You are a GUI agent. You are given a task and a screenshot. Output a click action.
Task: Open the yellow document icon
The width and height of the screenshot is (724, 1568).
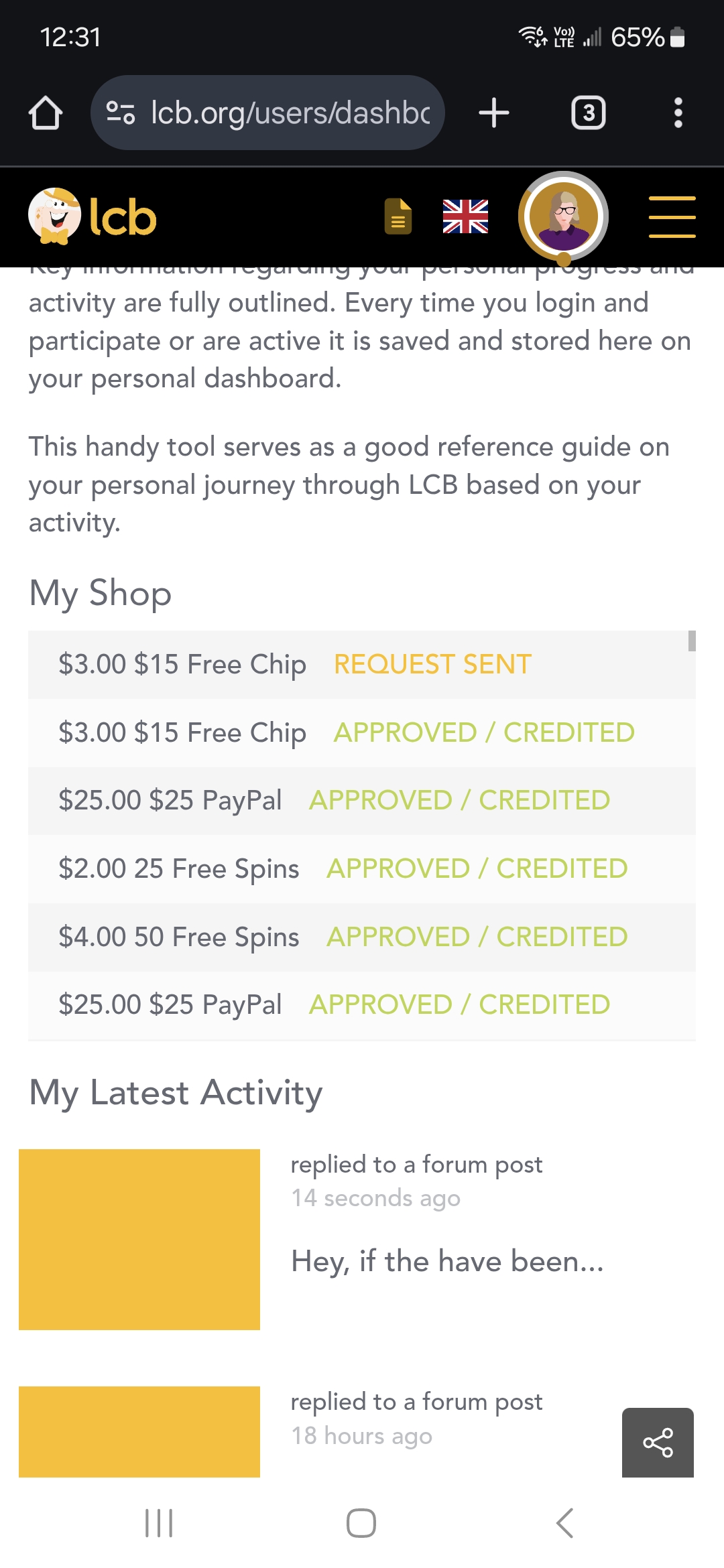398,216
